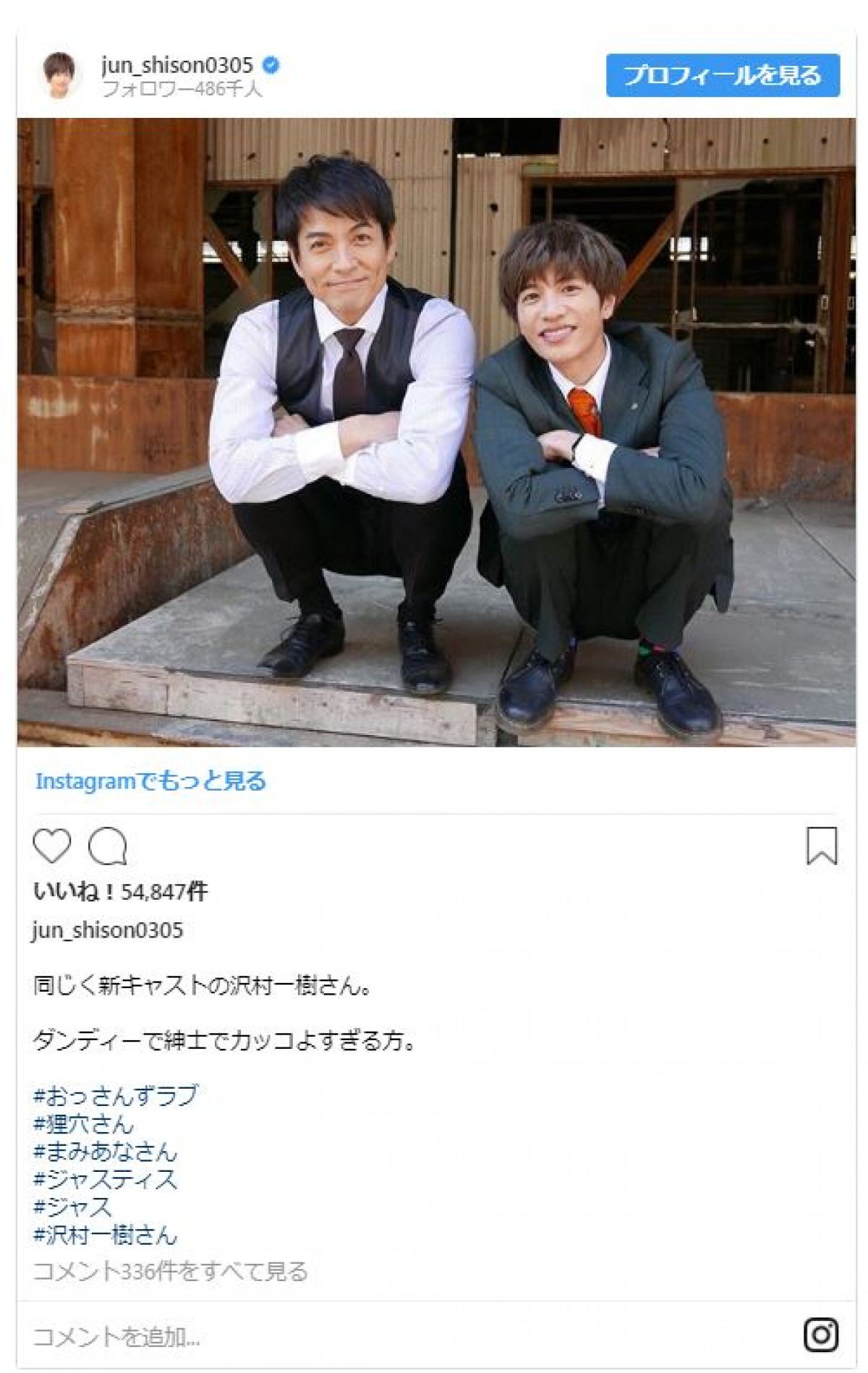Open the post photo
Screen dimensions: 868x1373
coord(436,432)
